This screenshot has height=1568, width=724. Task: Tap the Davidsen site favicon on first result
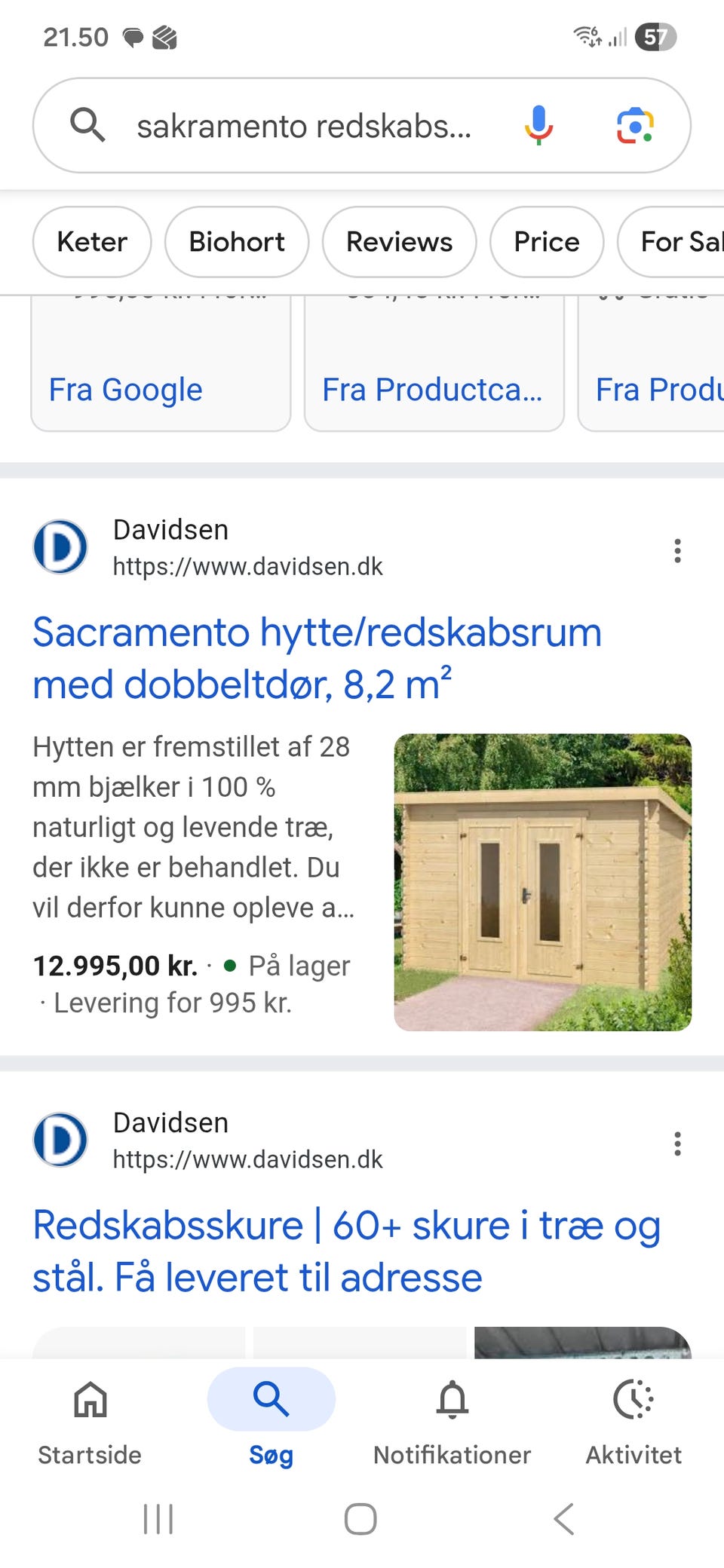[x=60, y=547]
